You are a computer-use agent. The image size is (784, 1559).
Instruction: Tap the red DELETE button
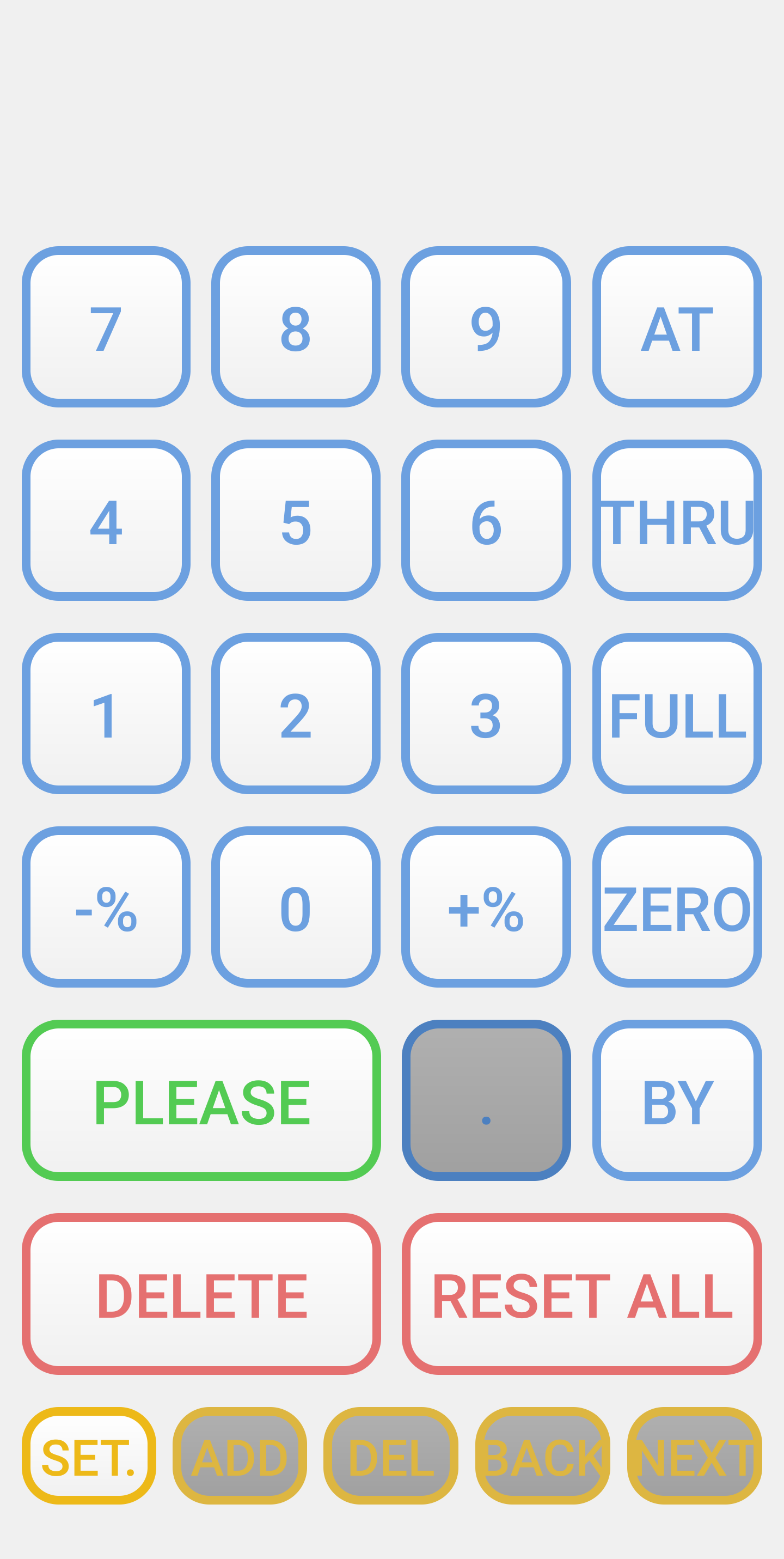point(201,1294)
